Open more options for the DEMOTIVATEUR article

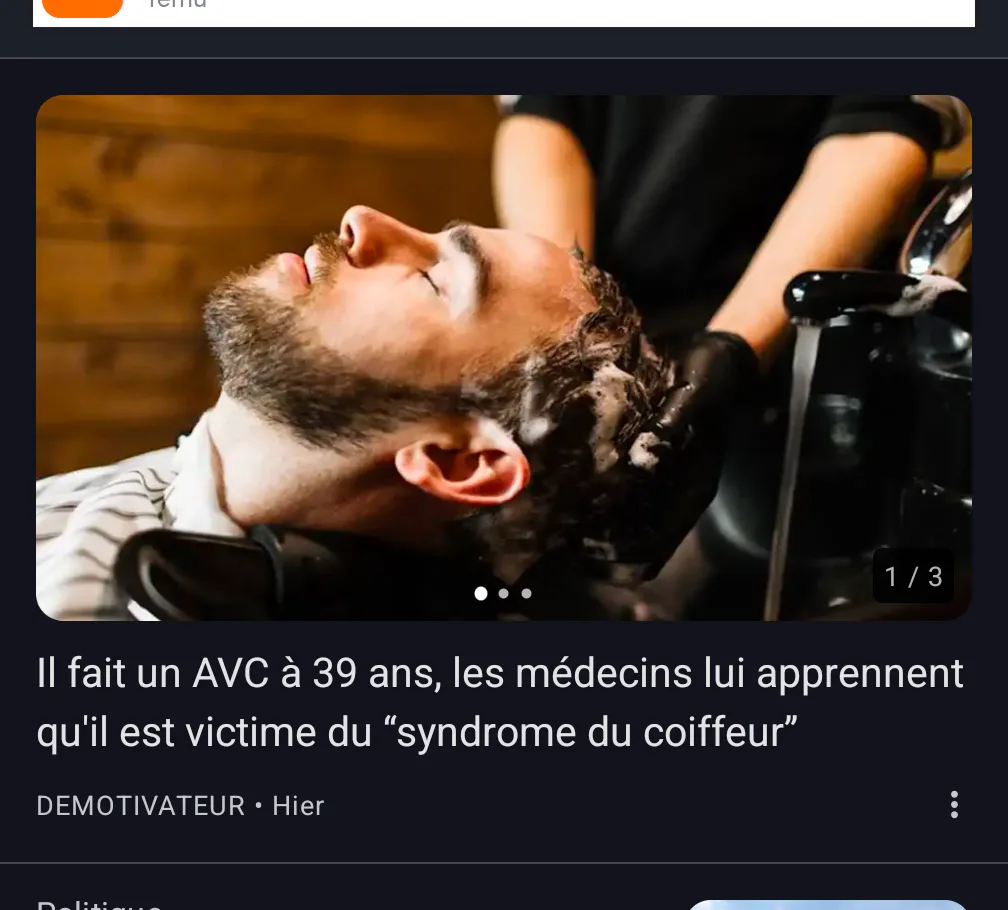click(x=954, y=805)
